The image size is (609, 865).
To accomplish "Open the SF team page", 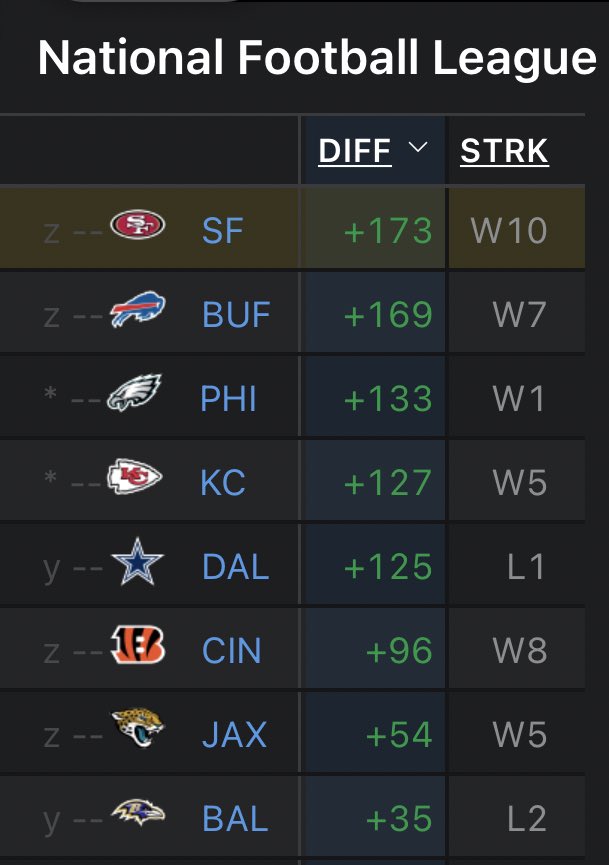I will click(222, 231).
